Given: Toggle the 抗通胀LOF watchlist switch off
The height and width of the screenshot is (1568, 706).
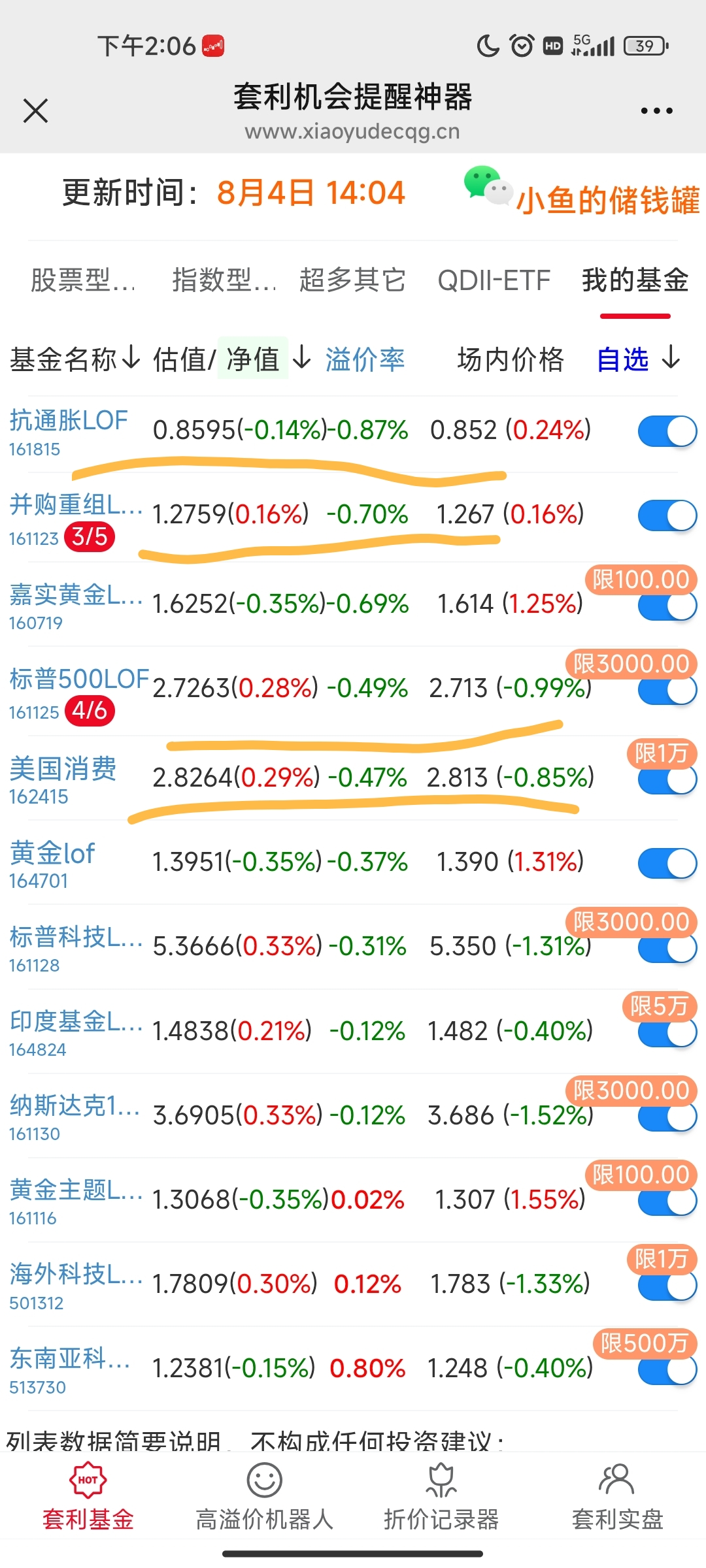Looking at the screenshot, I should coord(667,431).
